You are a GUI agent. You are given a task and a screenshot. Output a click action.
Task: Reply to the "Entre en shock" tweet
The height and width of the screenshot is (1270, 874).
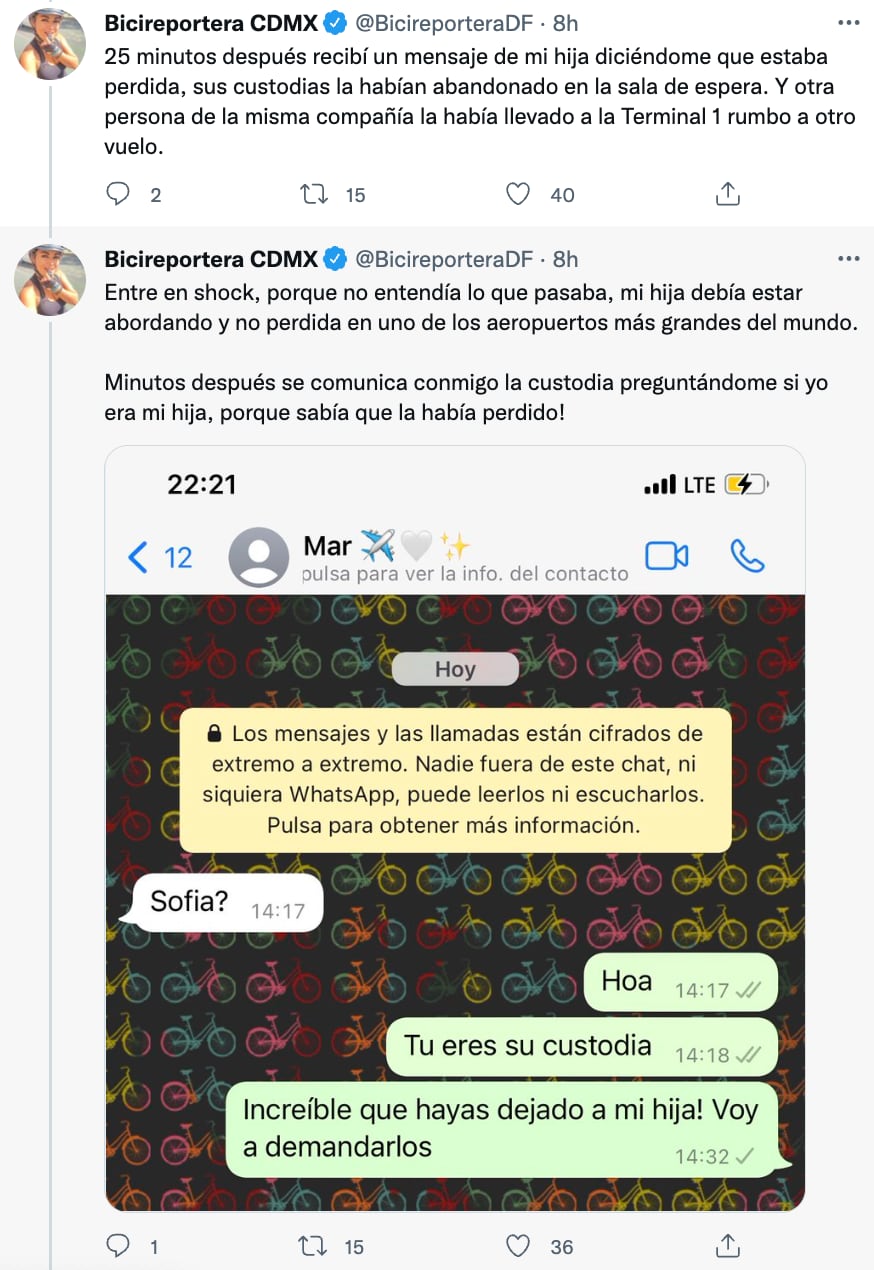click(119, 1246)
